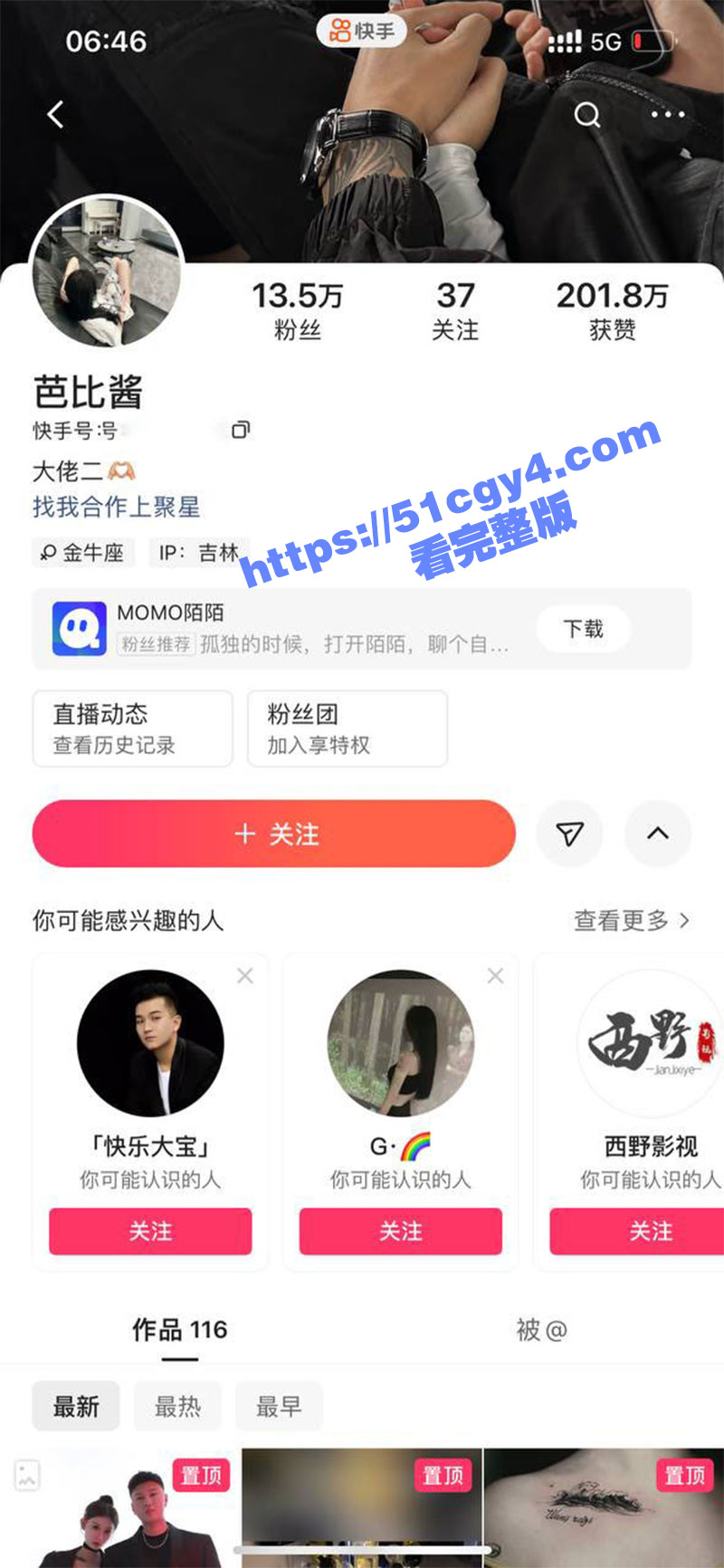Follow 西野影视
This screenshot has width=724, height=1568.
click(650, 1231)
